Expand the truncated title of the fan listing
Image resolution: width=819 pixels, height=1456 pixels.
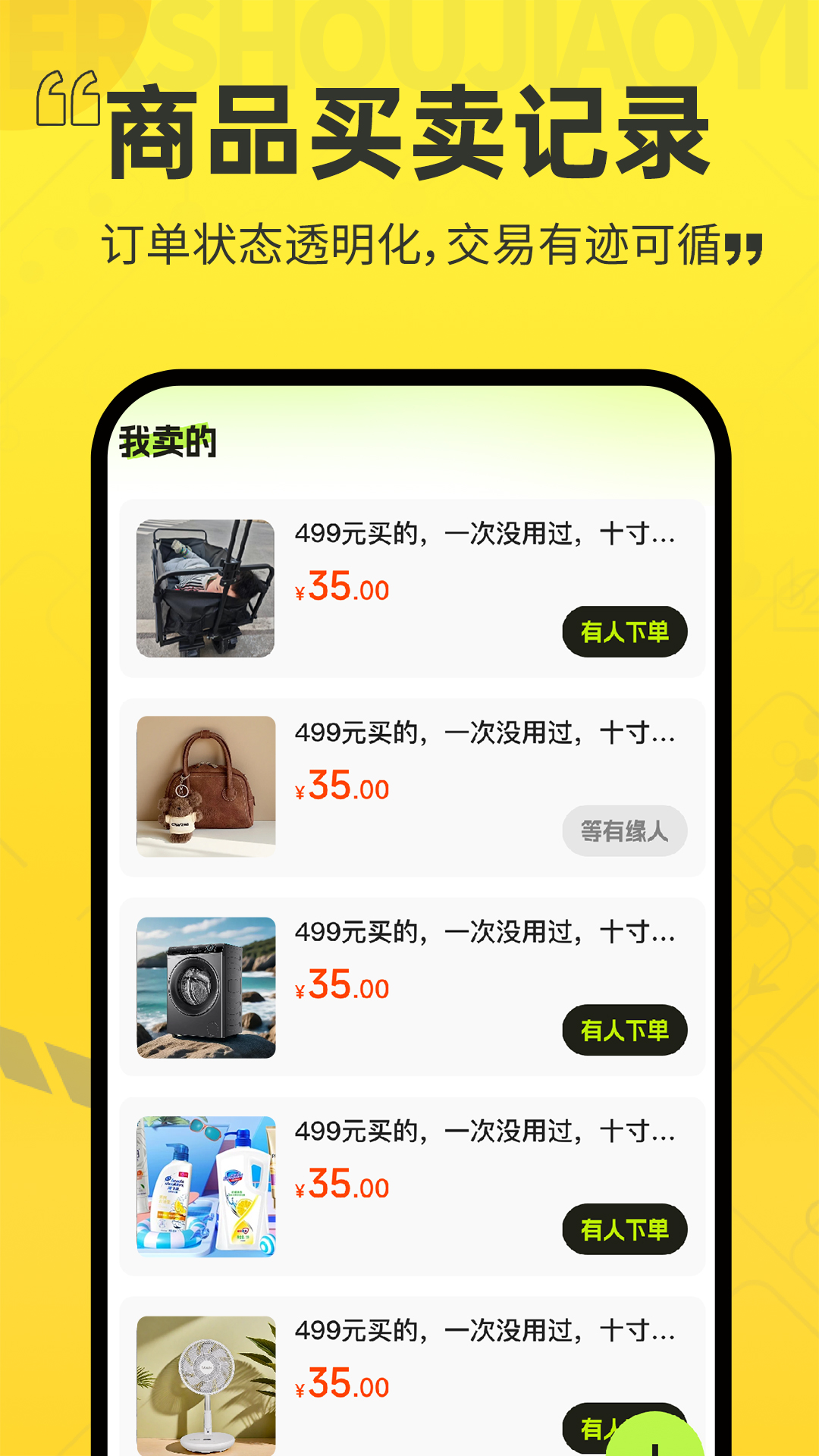(485, 1331)
